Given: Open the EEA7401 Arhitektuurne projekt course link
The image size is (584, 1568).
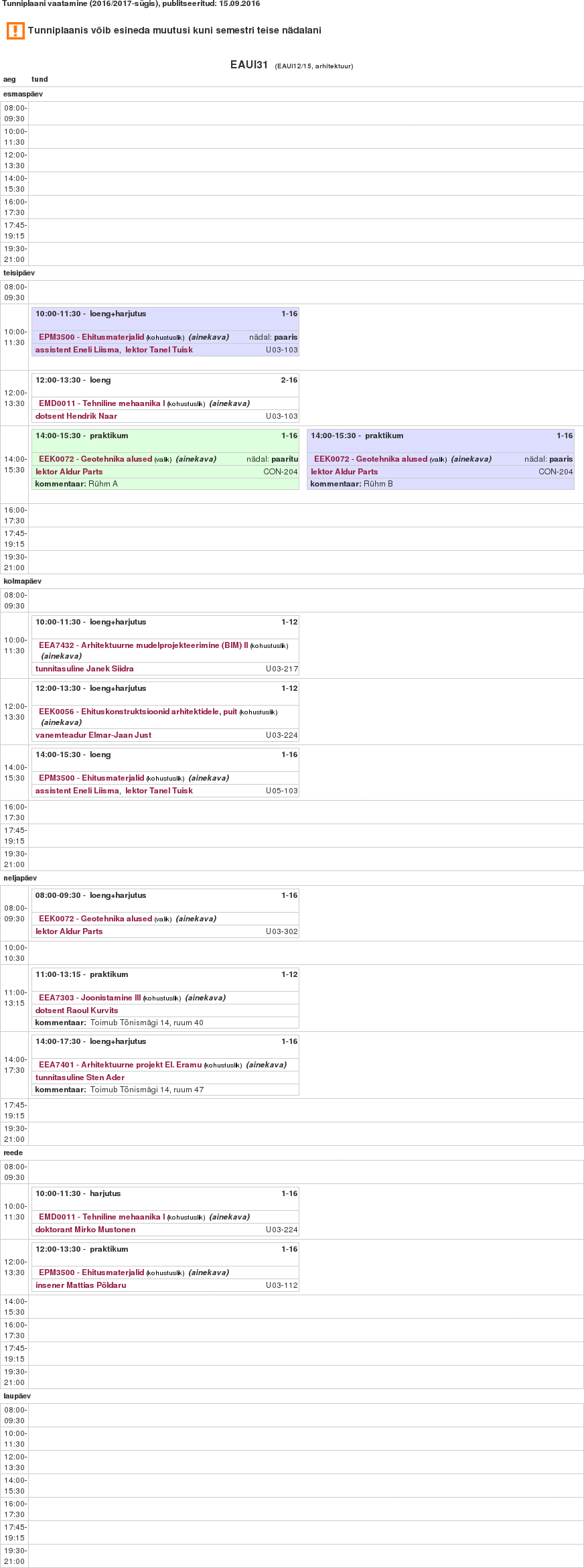Looking at the screenshot, I should [120, 1065].
